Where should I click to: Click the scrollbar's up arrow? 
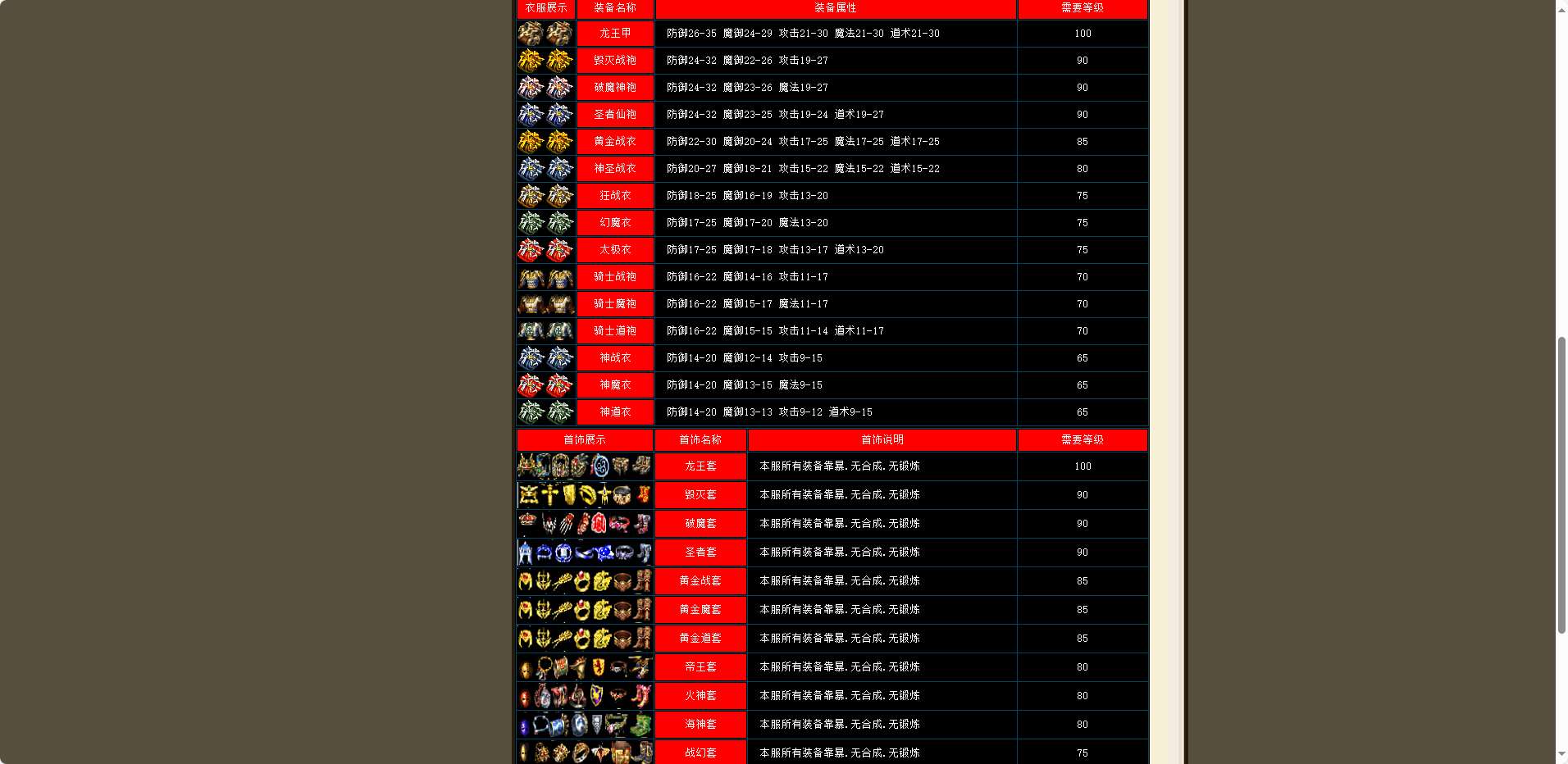point(1561,9)
